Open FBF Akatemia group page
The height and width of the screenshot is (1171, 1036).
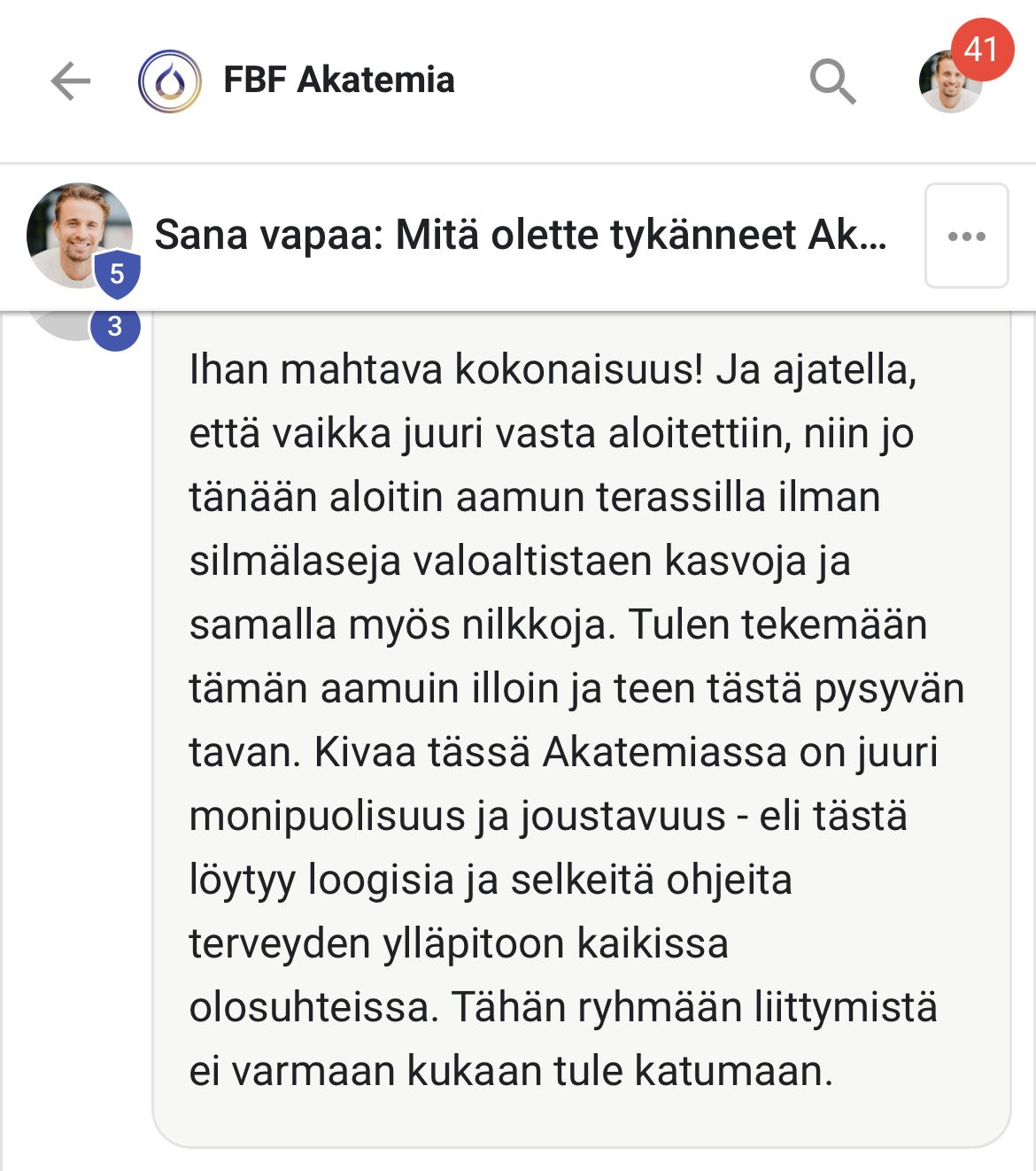point(338,81)
